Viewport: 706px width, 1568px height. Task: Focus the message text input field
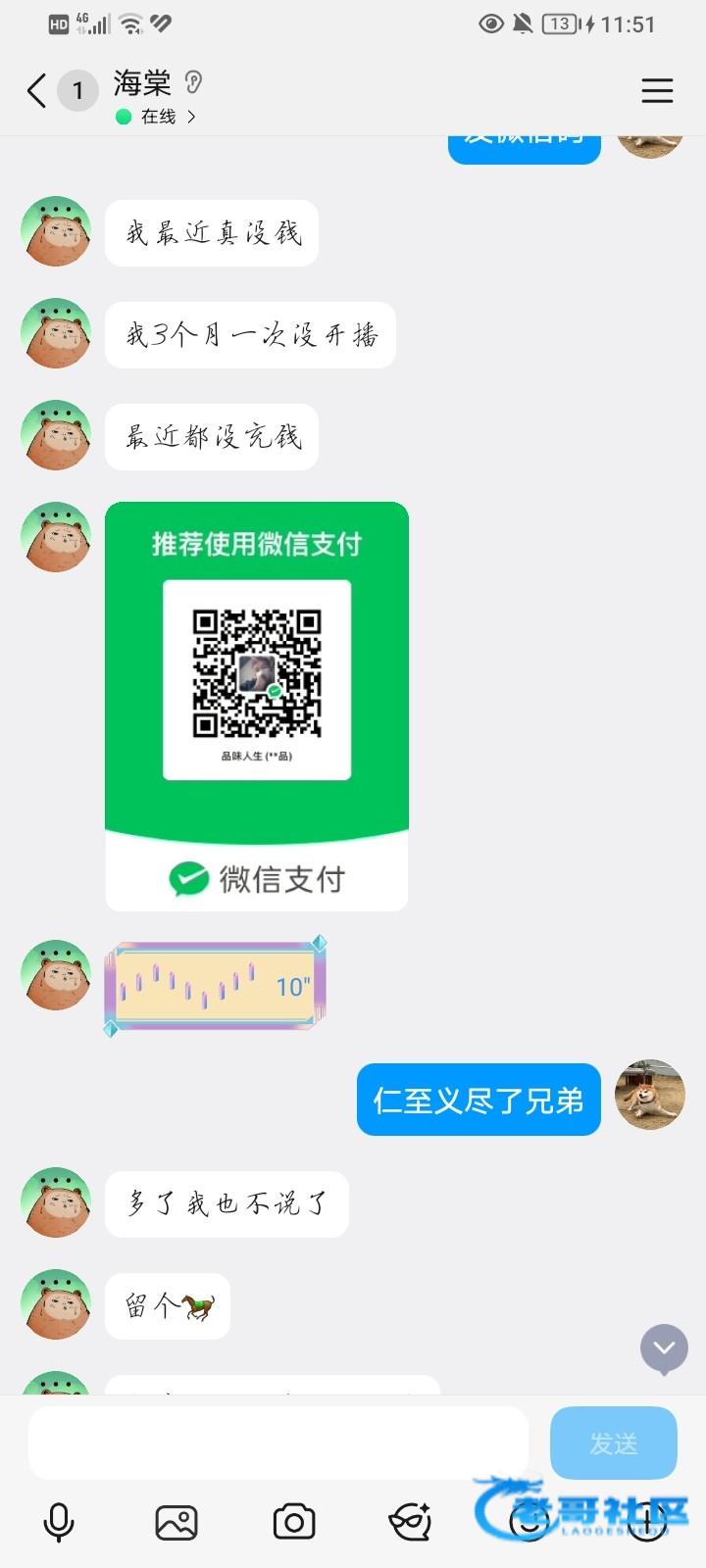(278, 1443)
